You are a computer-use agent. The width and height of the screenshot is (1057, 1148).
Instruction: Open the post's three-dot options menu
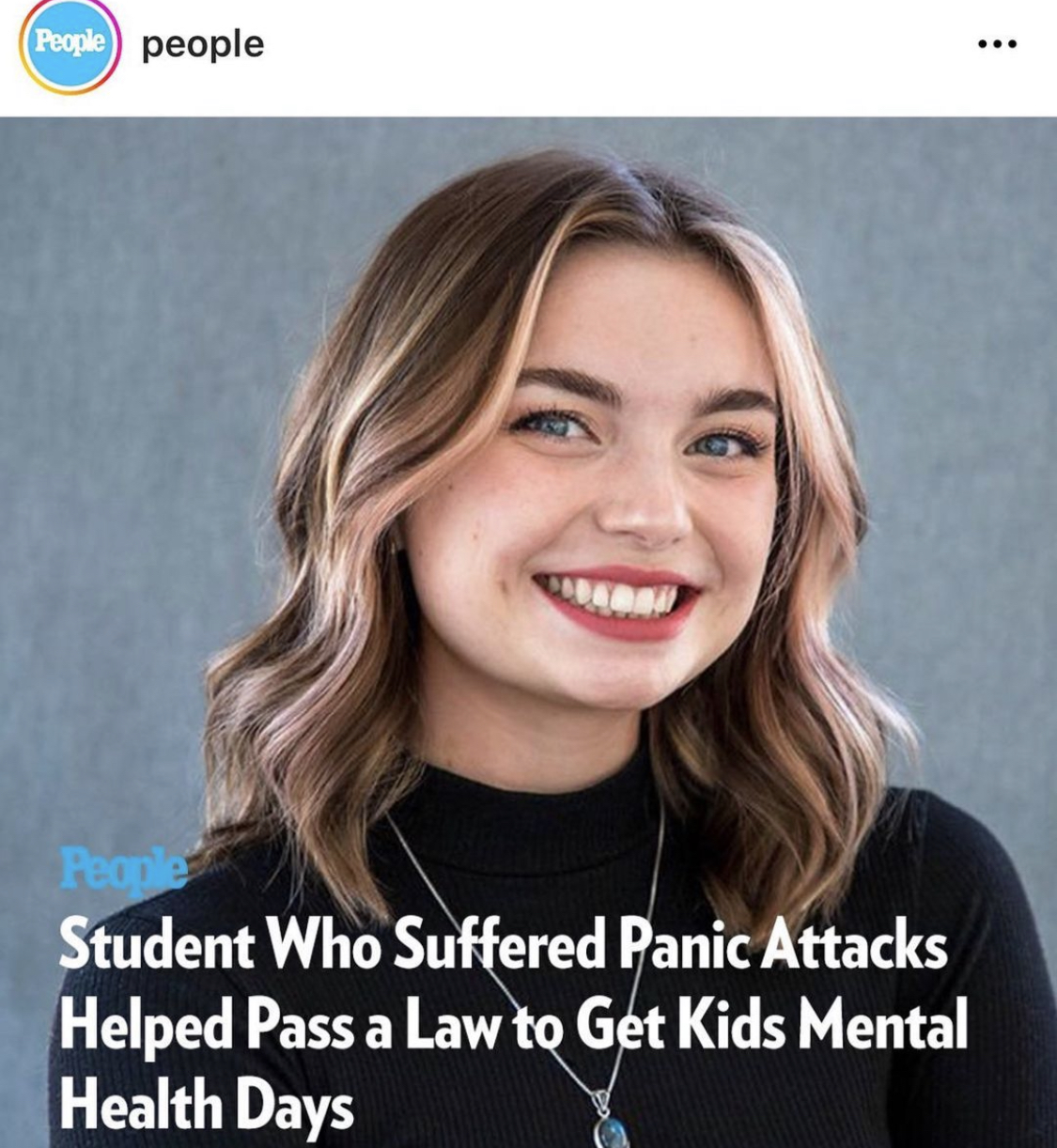[x=997, y=44]
